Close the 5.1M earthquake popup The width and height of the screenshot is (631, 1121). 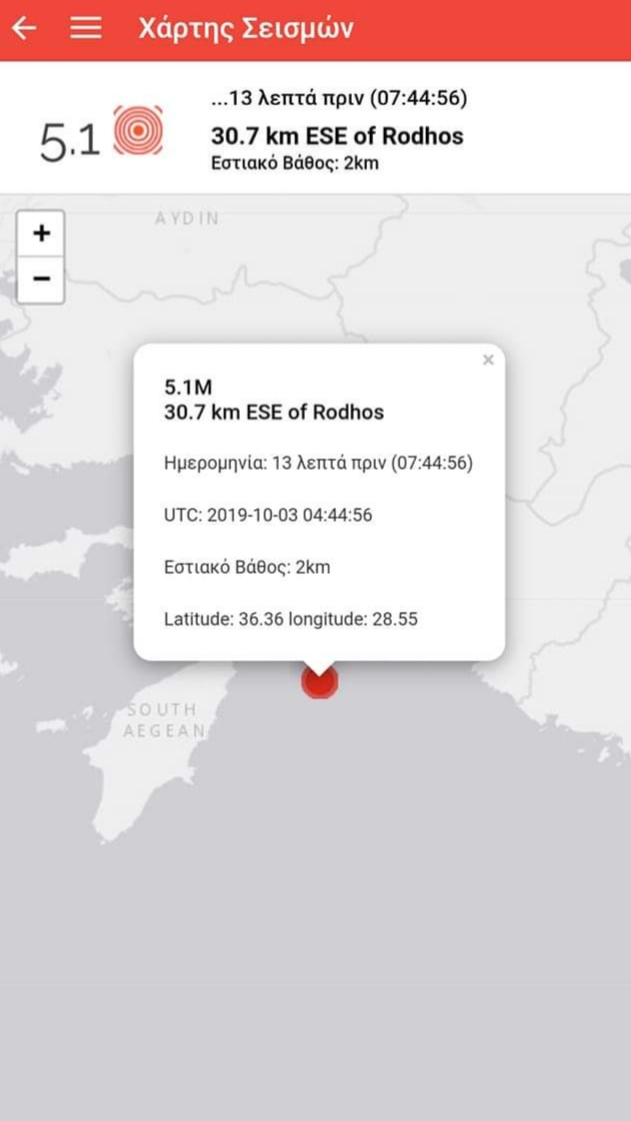coord(488,360)
